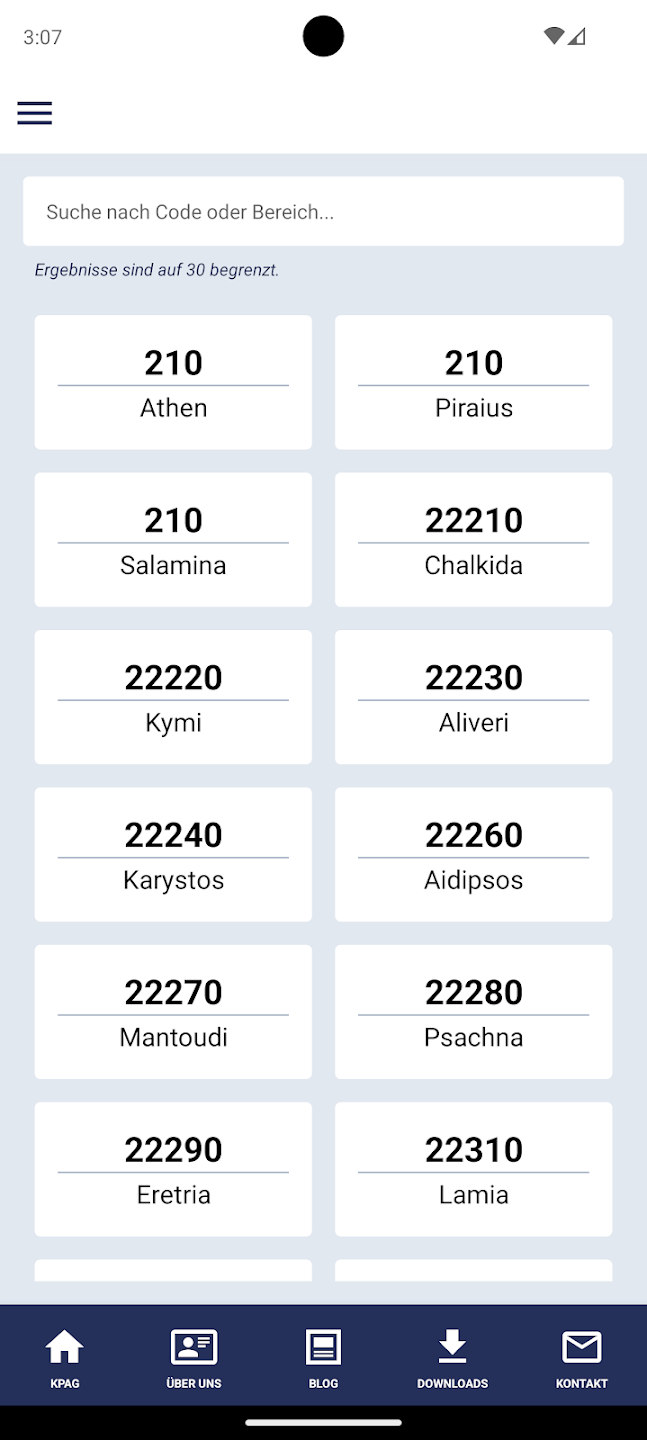
Task: Select the 22230 Aliveri card
Action: (x=473, y=697)
